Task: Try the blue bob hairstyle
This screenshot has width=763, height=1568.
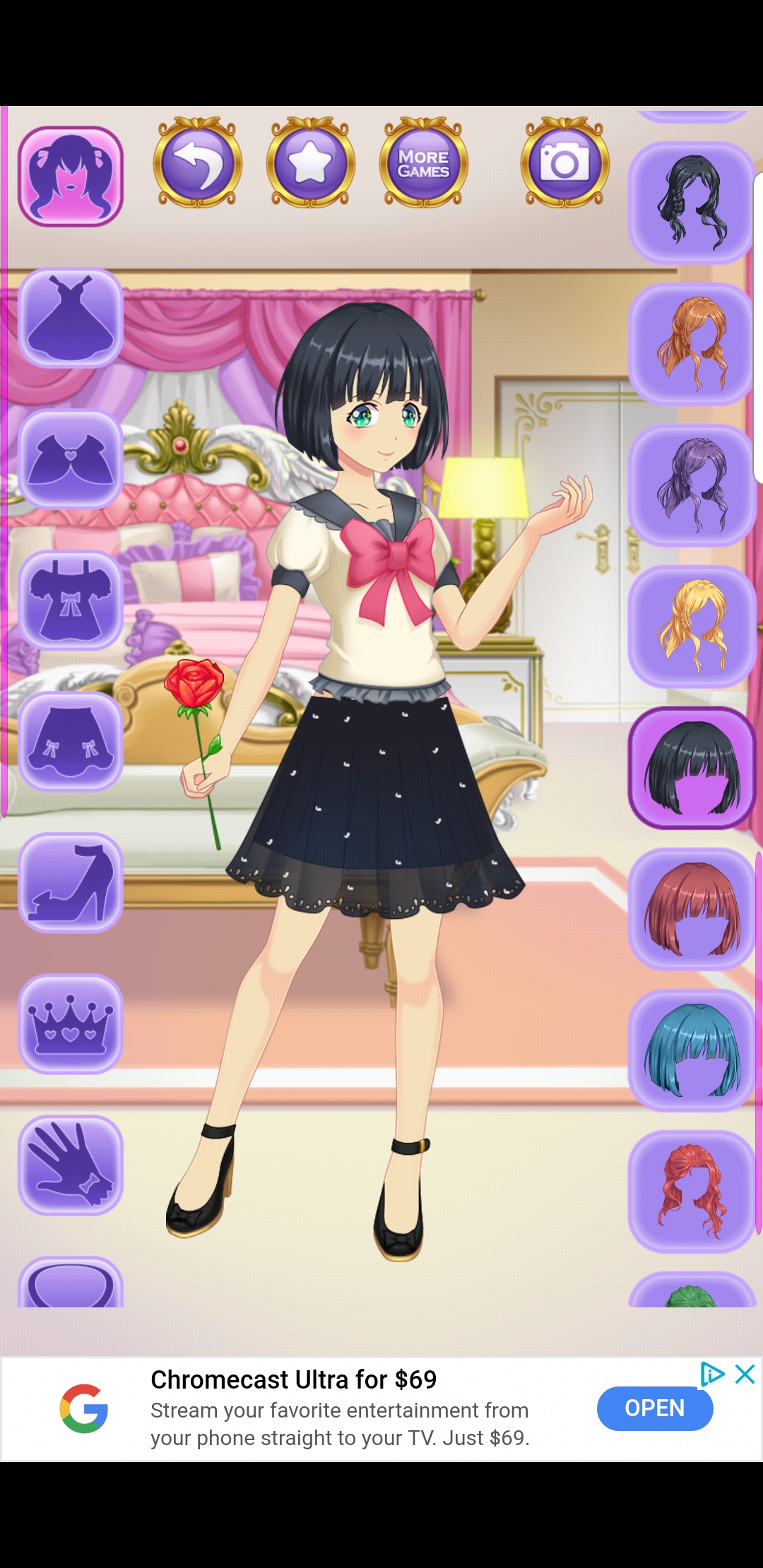Action: point(692,1050)
